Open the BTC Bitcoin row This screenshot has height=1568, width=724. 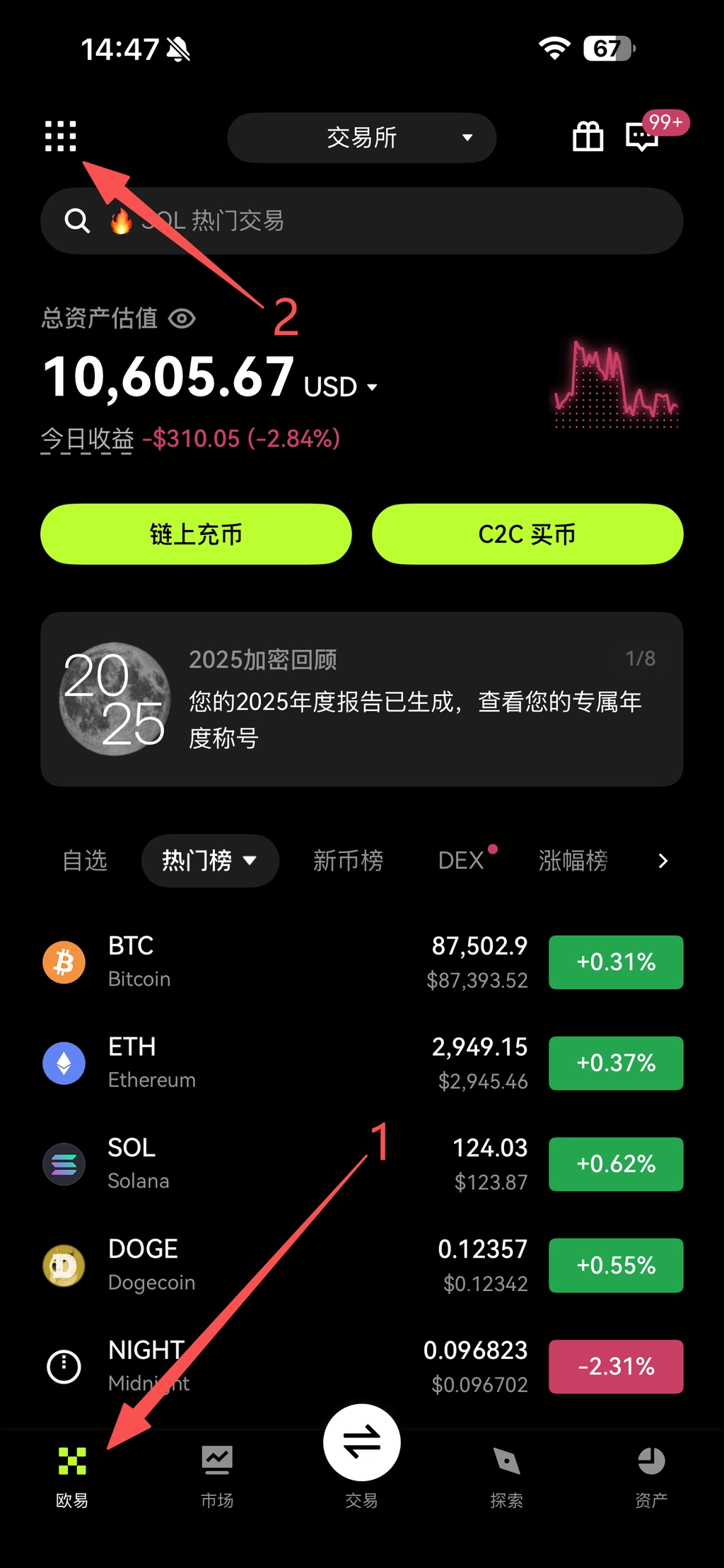point(283,962)
